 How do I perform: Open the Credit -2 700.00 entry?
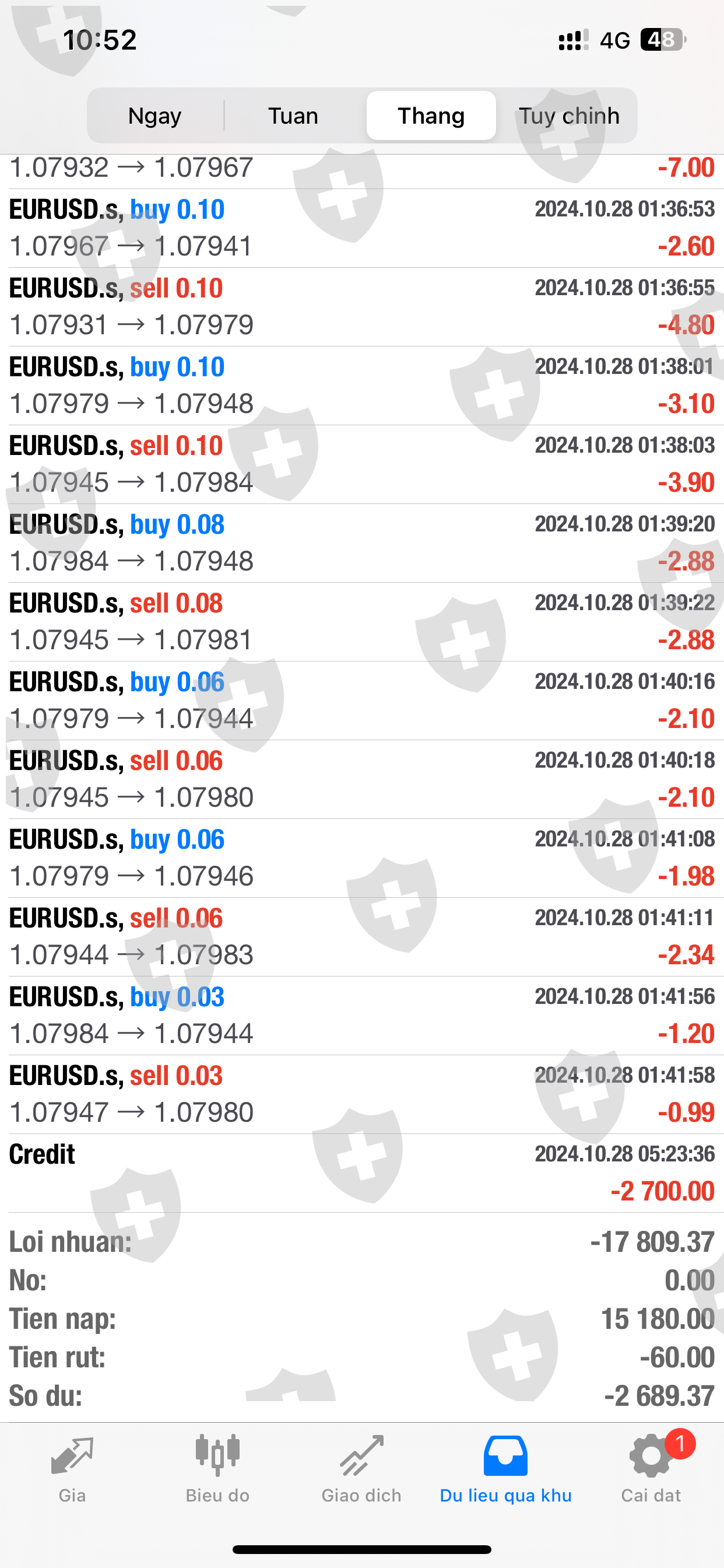point(361,1172)
